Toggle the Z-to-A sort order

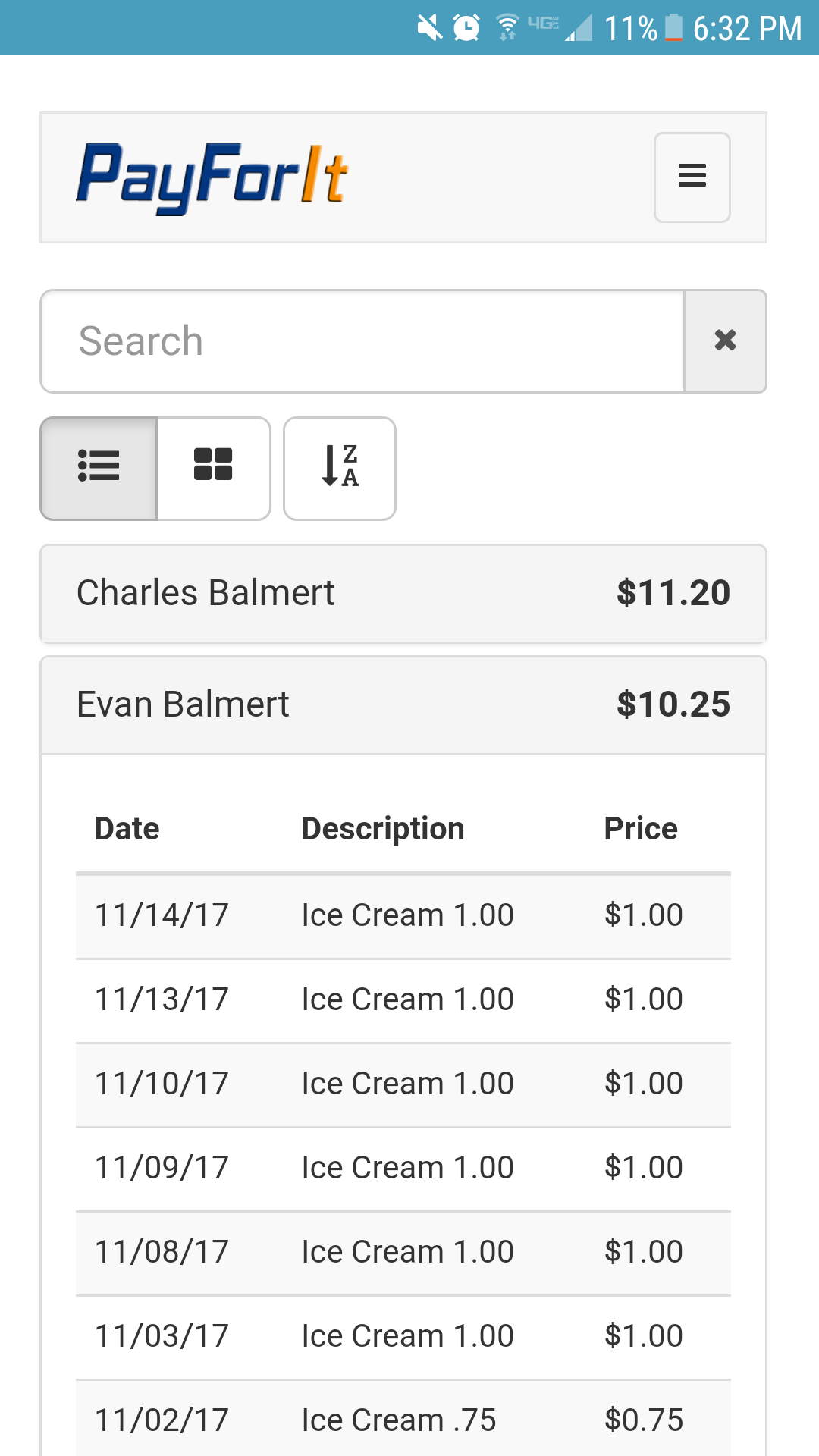pyautogui.click(x=340, y=469)
